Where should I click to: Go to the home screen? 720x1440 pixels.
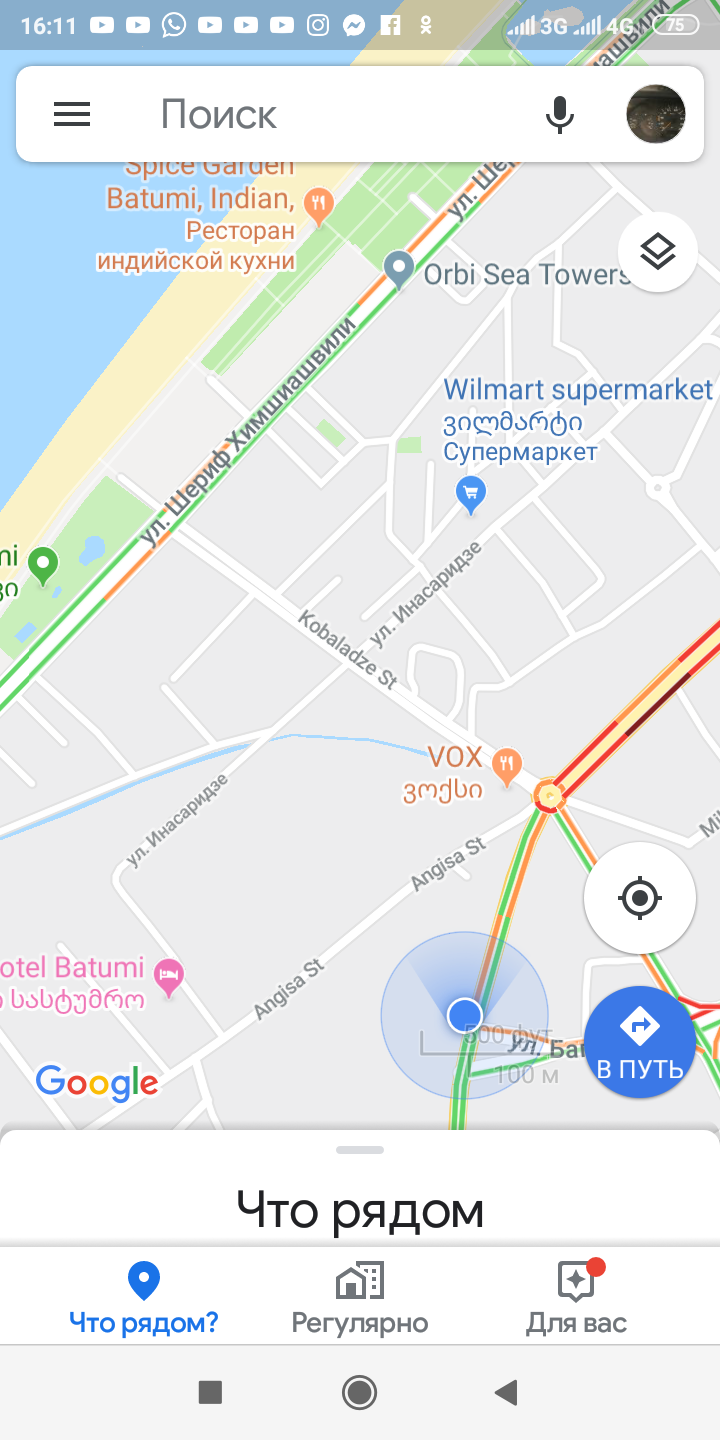(x=359, y=1392)
